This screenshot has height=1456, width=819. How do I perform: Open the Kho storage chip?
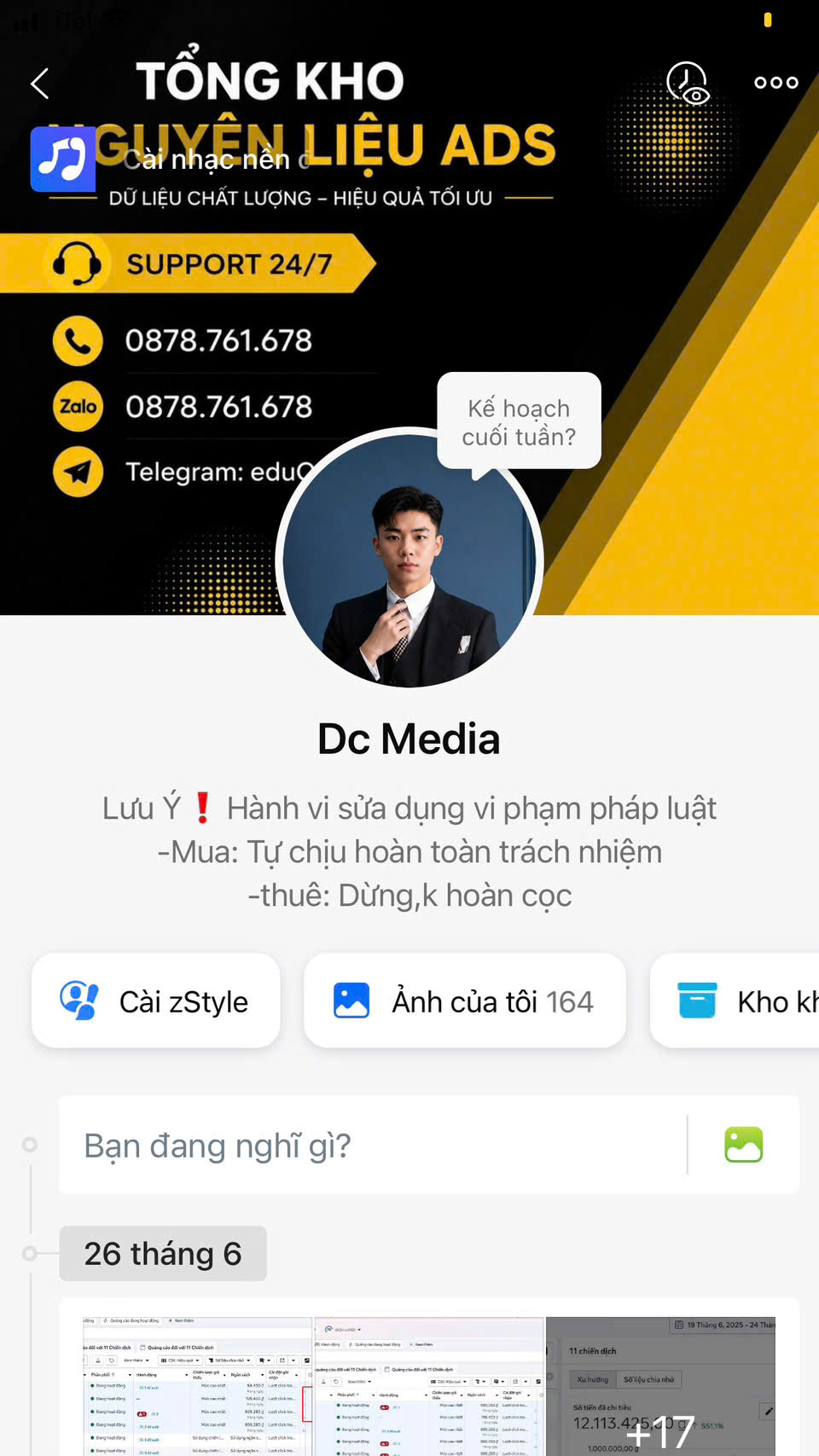735,1001
